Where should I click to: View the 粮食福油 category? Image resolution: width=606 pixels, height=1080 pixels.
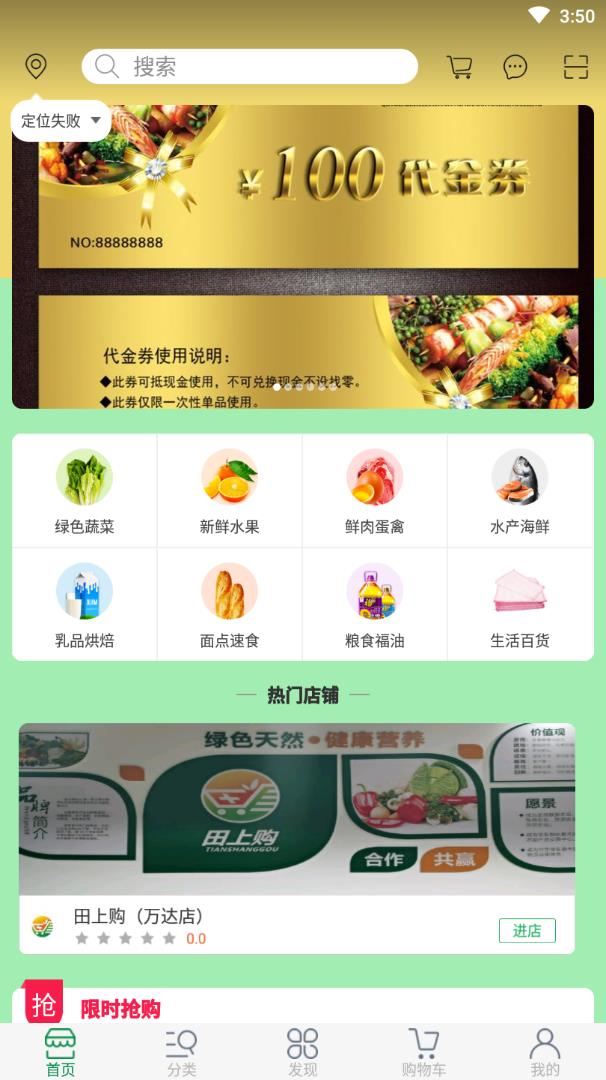(374, 605)
